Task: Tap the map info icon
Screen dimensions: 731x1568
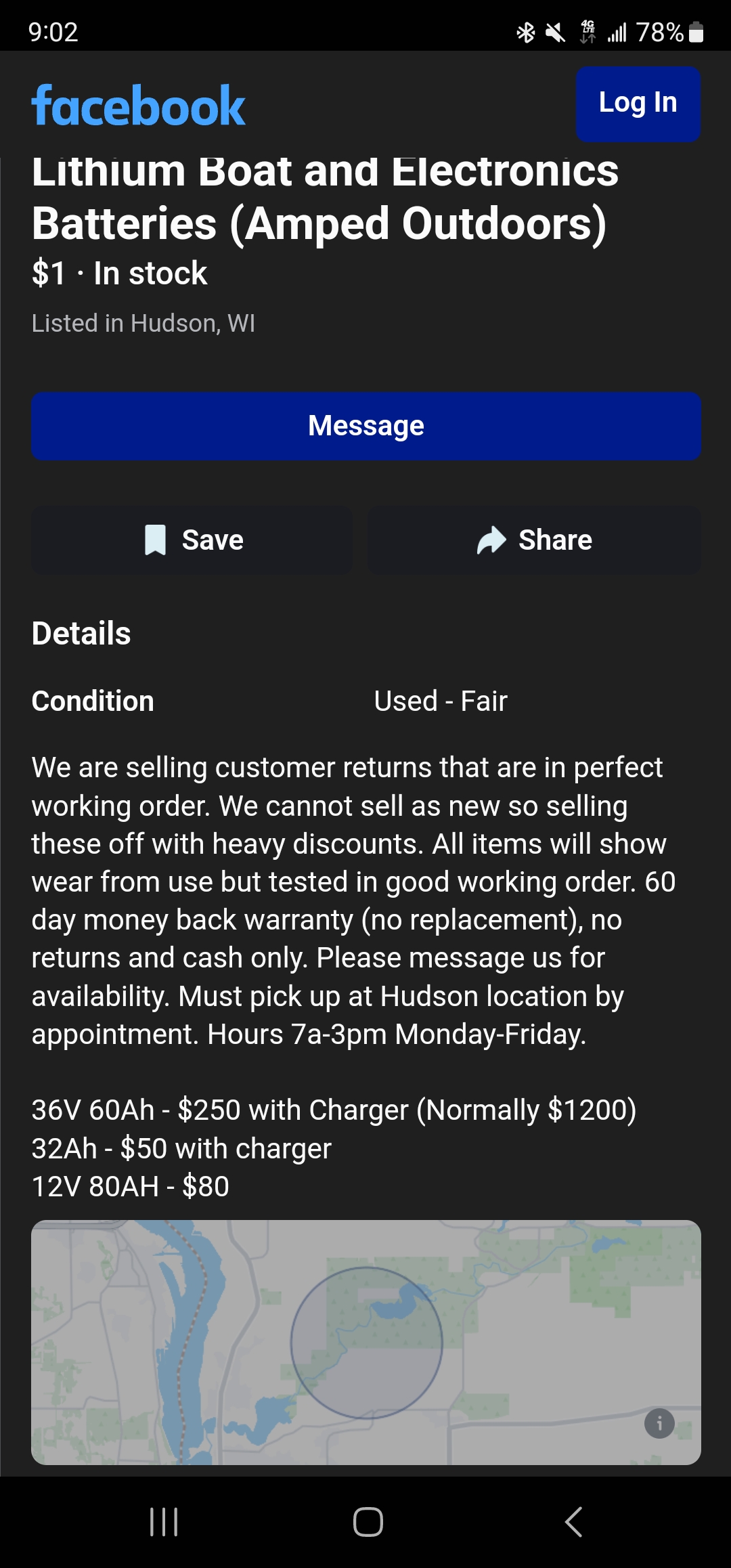Action: click(x=659, y=1423)
